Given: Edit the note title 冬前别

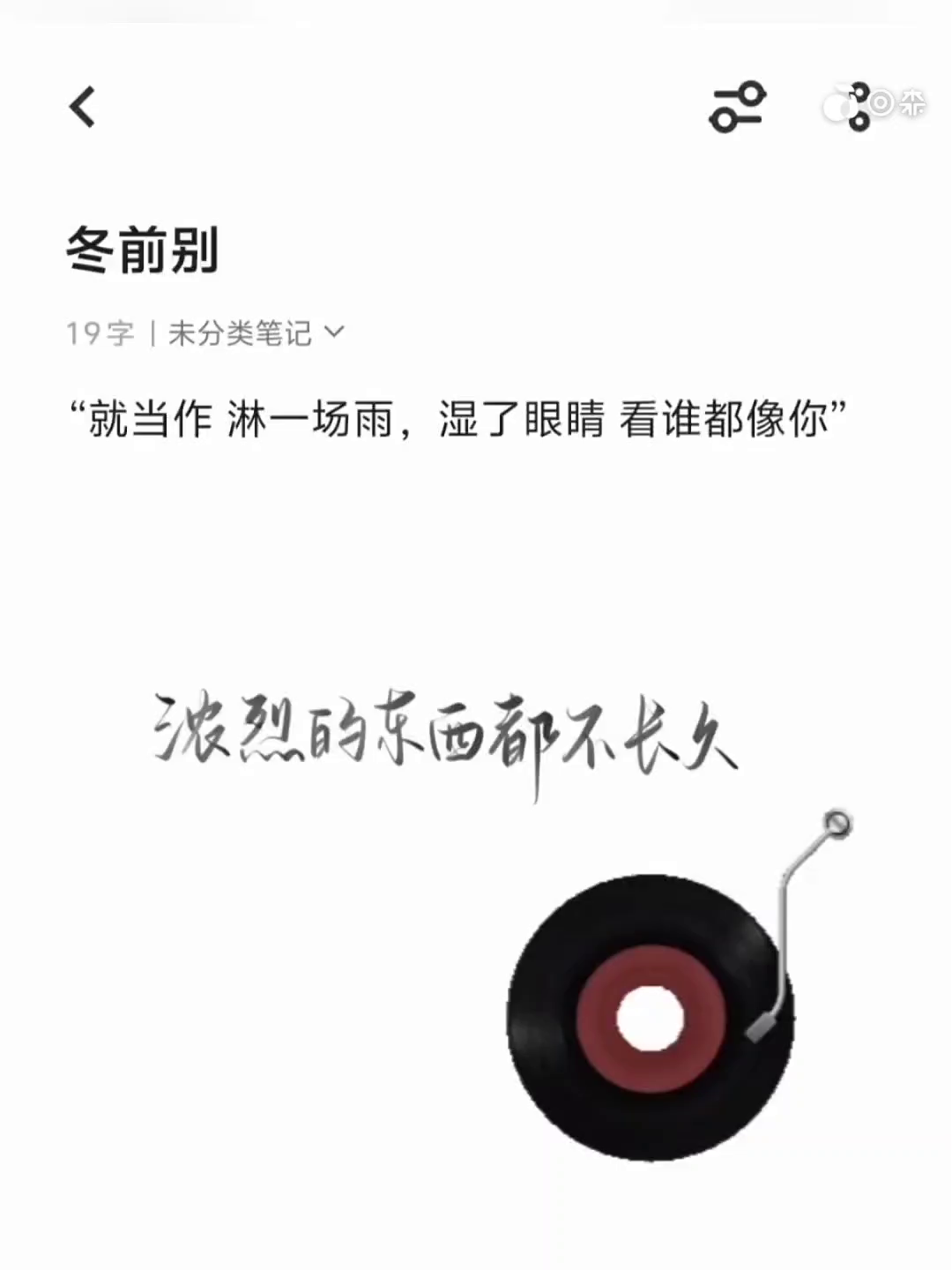Looking at the screenshot, I should point(143,251).
